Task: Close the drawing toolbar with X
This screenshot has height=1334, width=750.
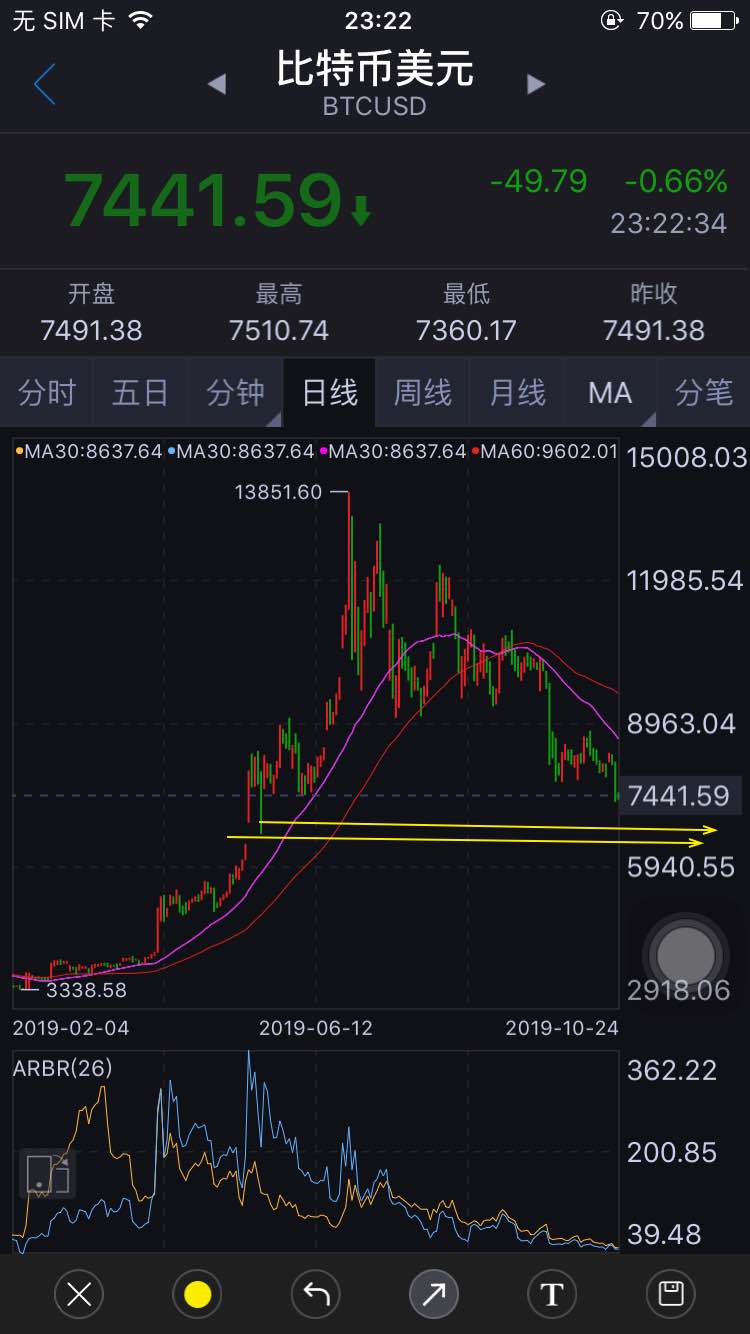Action: (x=79, y=1295)
